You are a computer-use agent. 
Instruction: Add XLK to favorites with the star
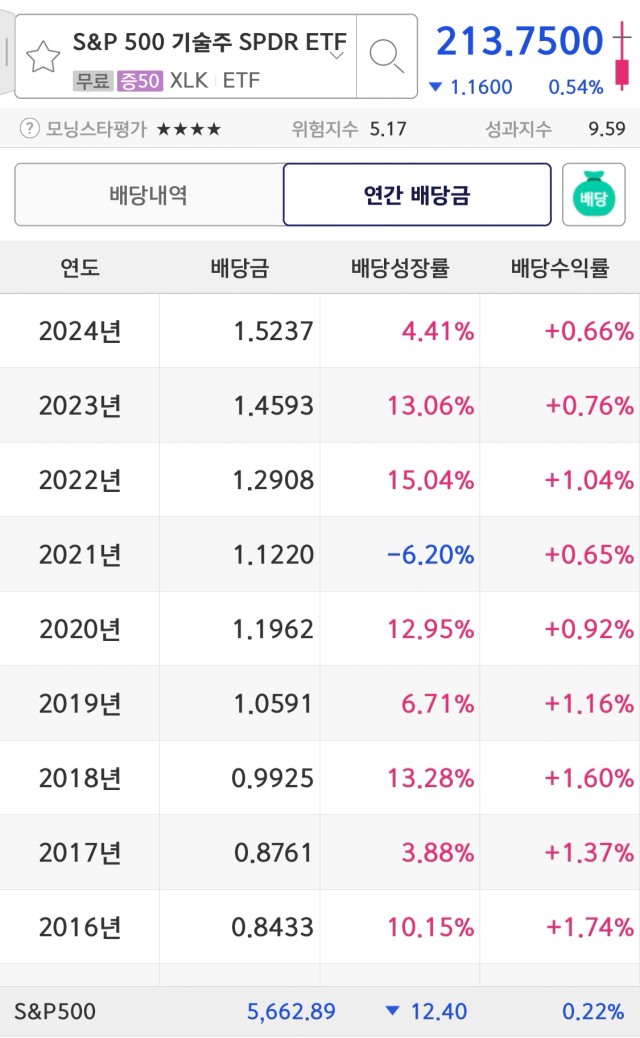43,56
